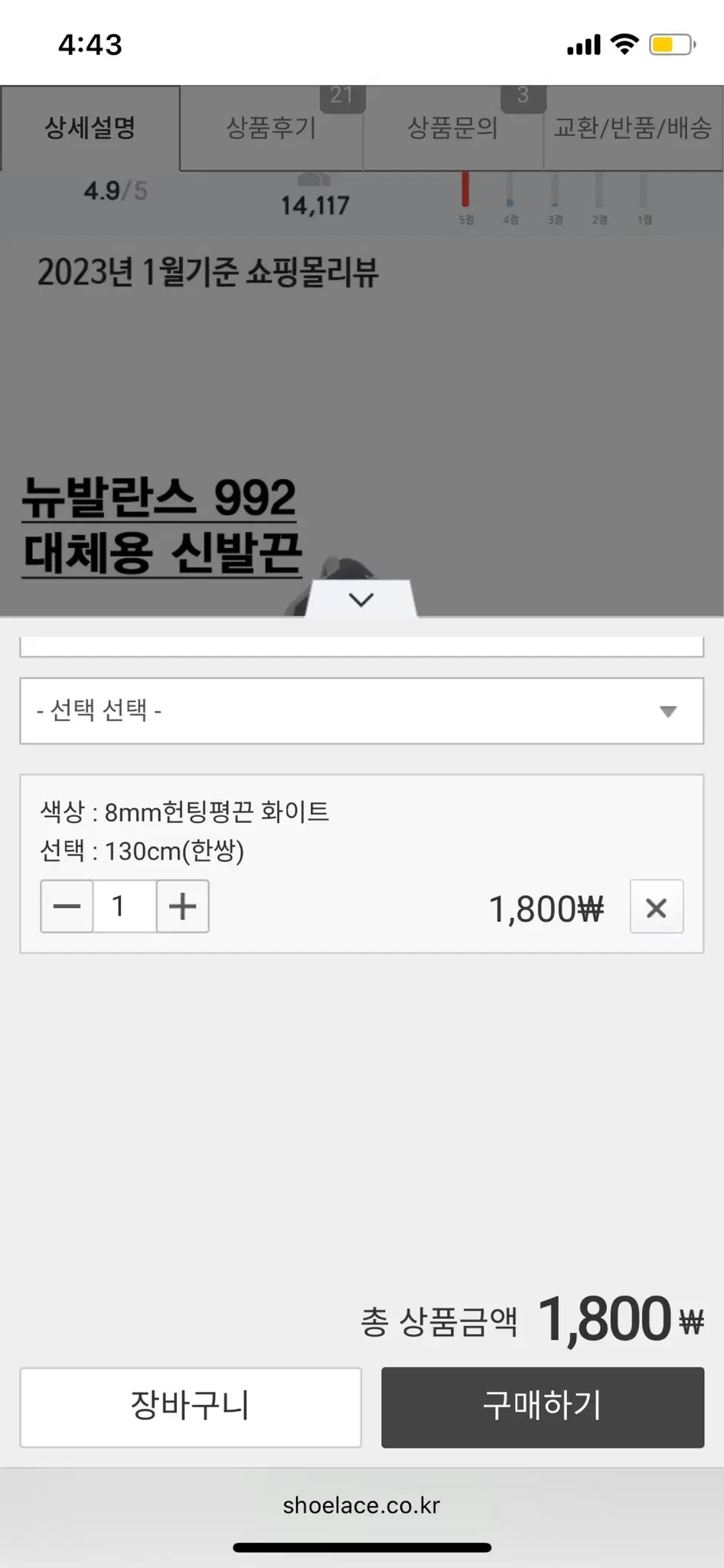Click the shoelace.co.kr site address label
Screen dimensions: 724x1568
pos(361,1504)
